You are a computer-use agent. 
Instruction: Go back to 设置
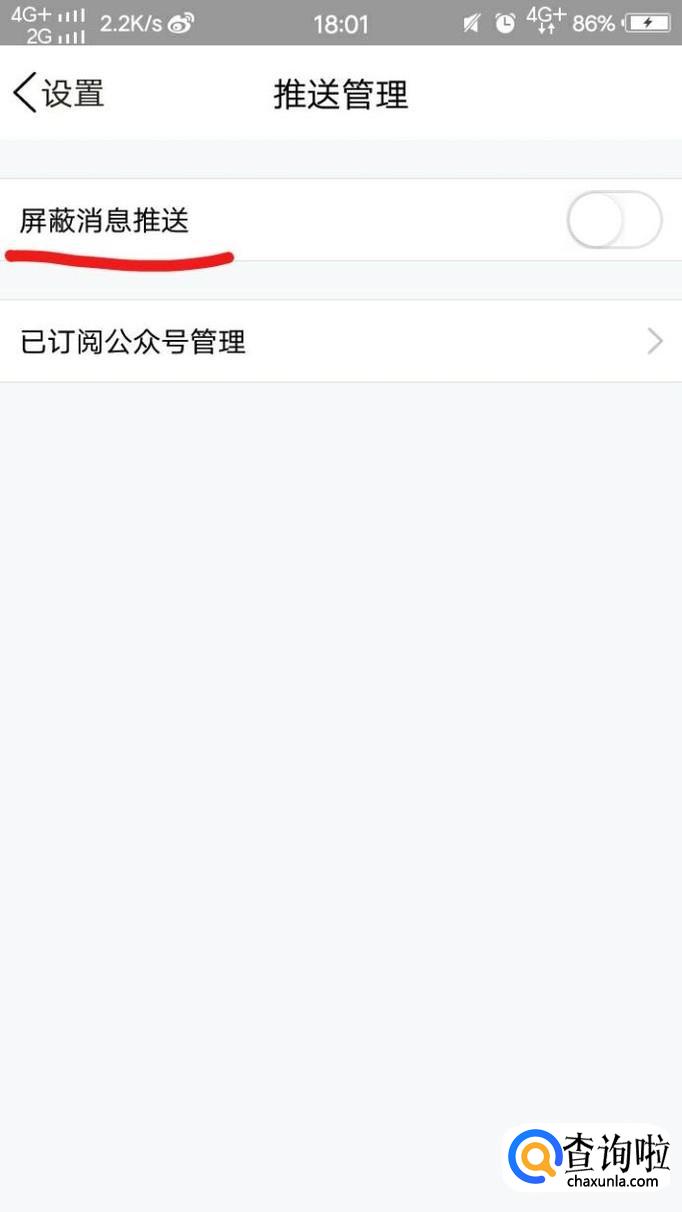coord(58,94)
